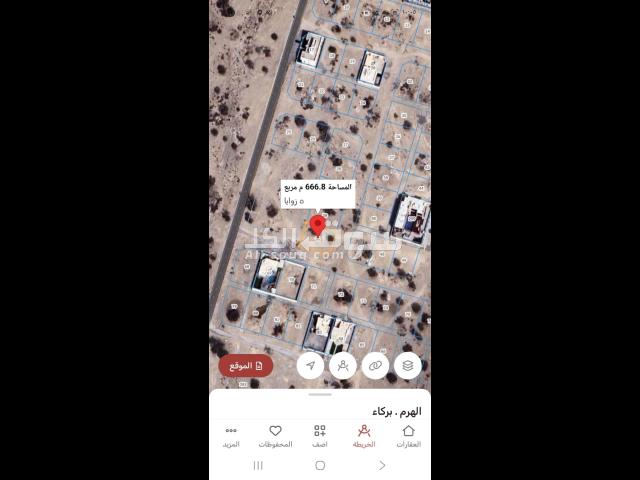640x480 pixels.
Task: Copy the map link
Action: [375, 365]
